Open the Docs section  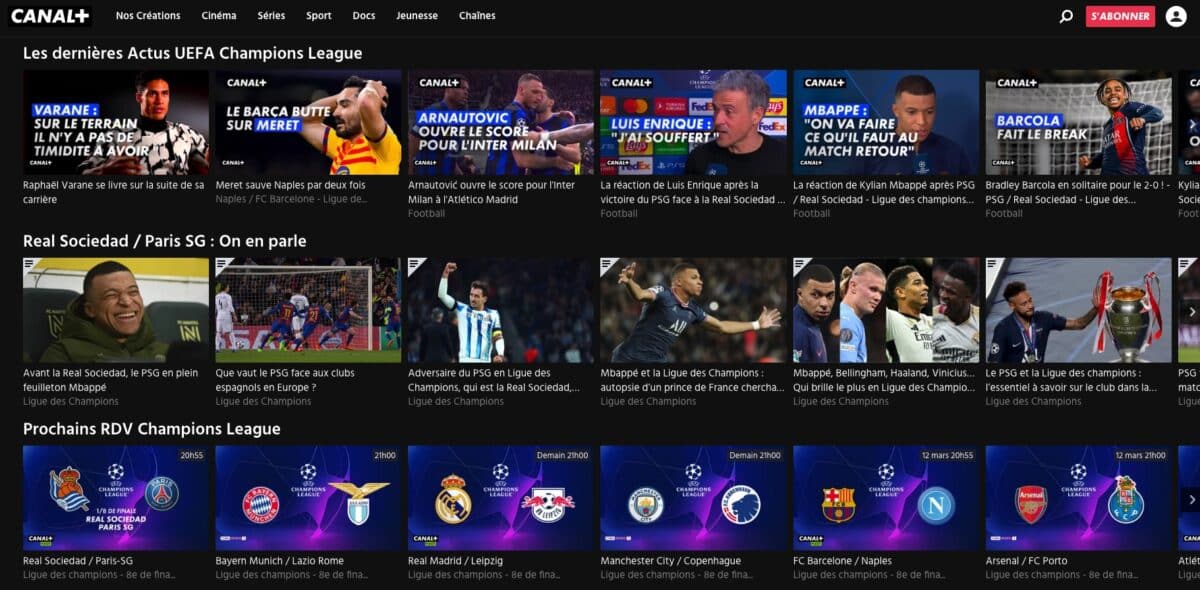tap(364, 16)
